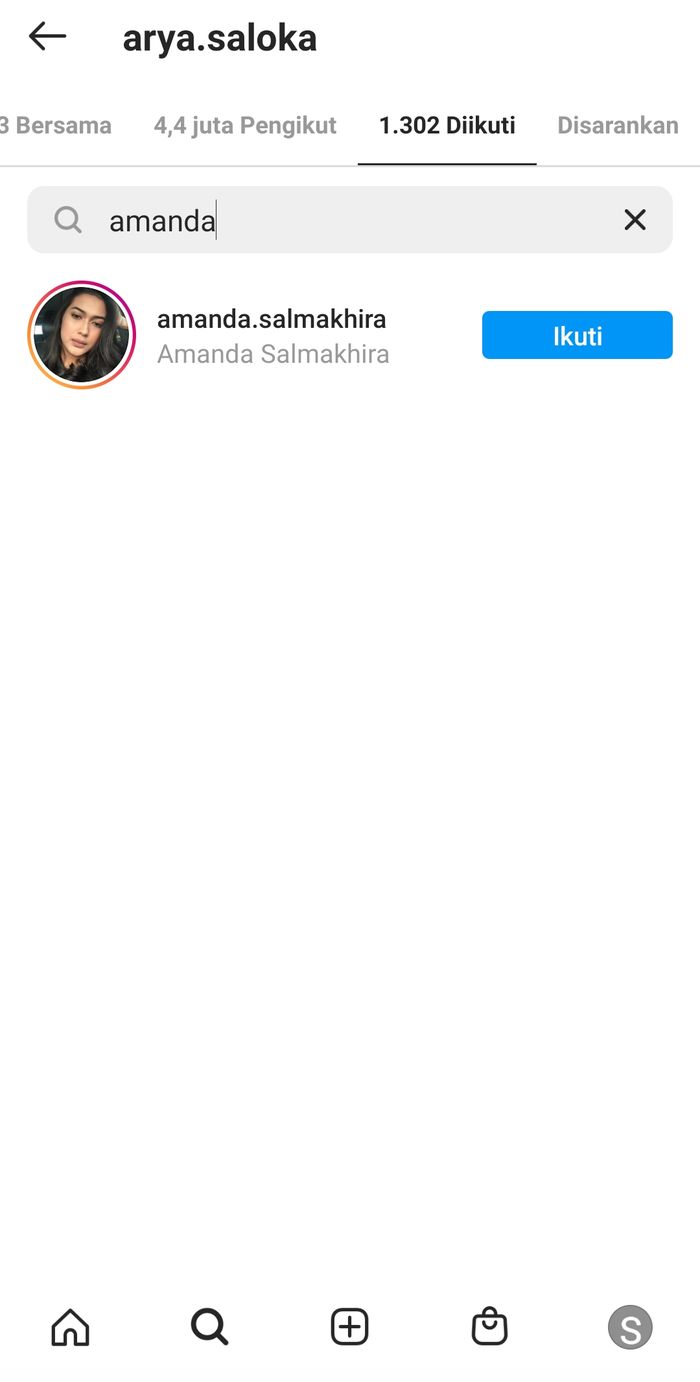Switch to the Bersama tab
This screenshot has height=1382, width=700.
click(x=58, y=126)
